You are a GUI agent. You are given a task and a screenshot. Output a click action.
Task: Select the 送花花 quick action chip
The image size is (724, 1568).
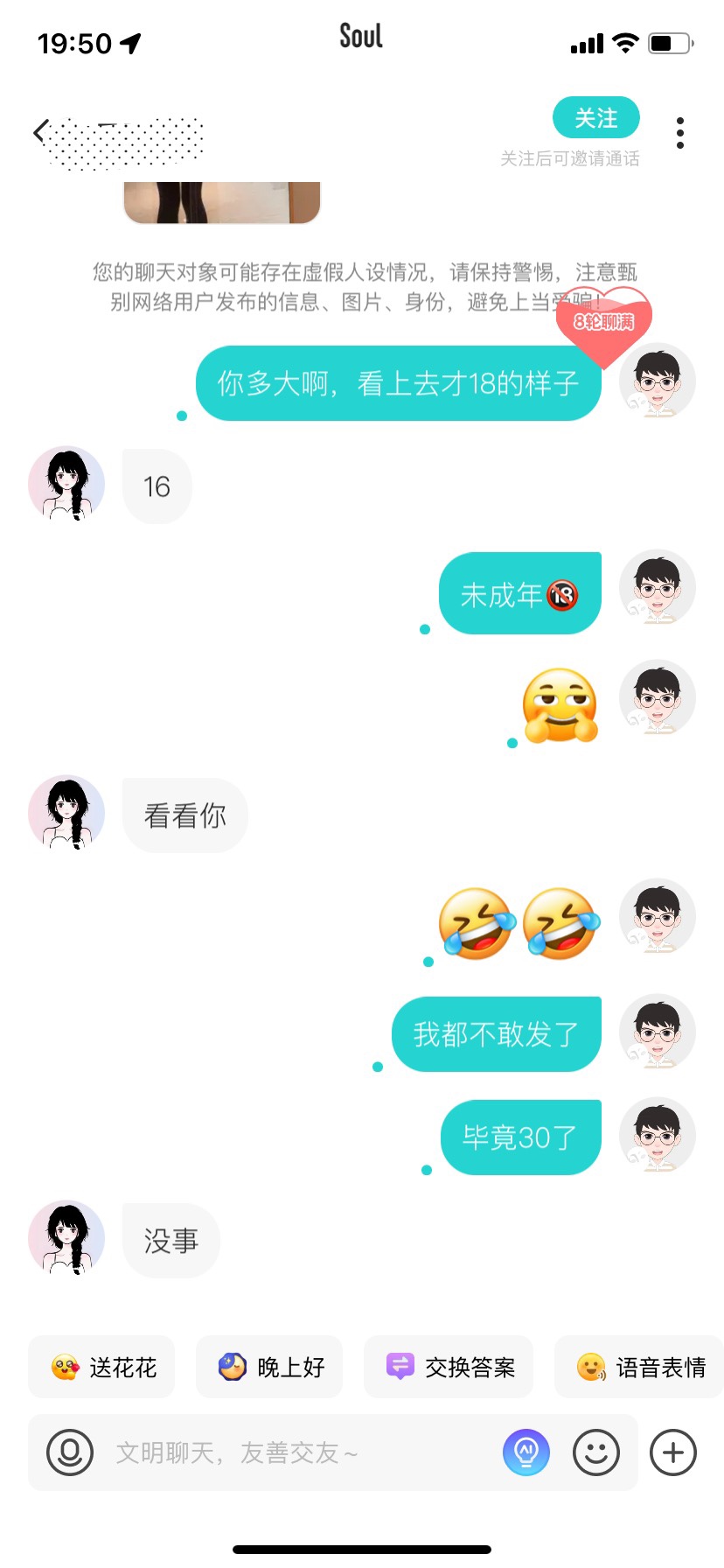(101, 1367)
